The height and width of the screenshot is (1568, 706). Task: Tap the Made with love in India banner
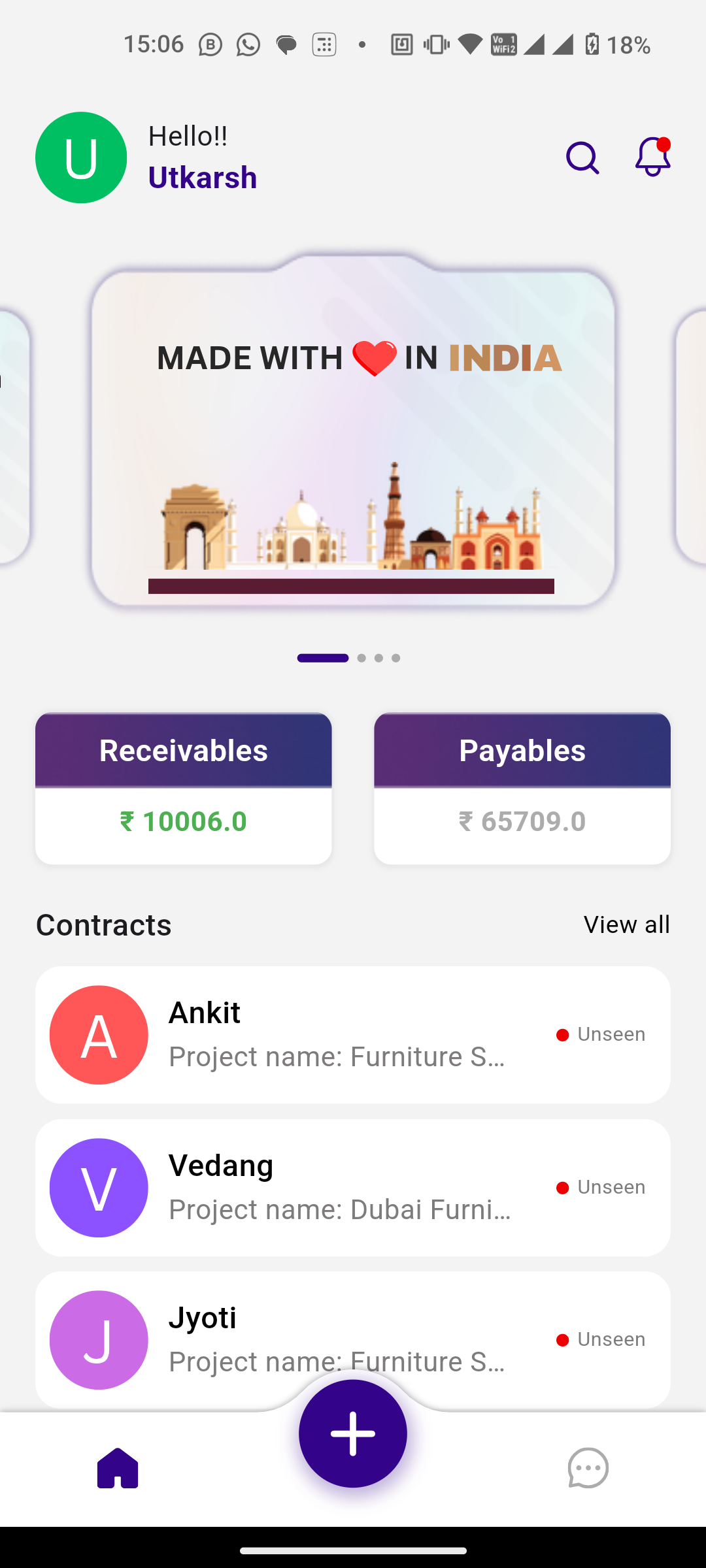tap(353, 431)
